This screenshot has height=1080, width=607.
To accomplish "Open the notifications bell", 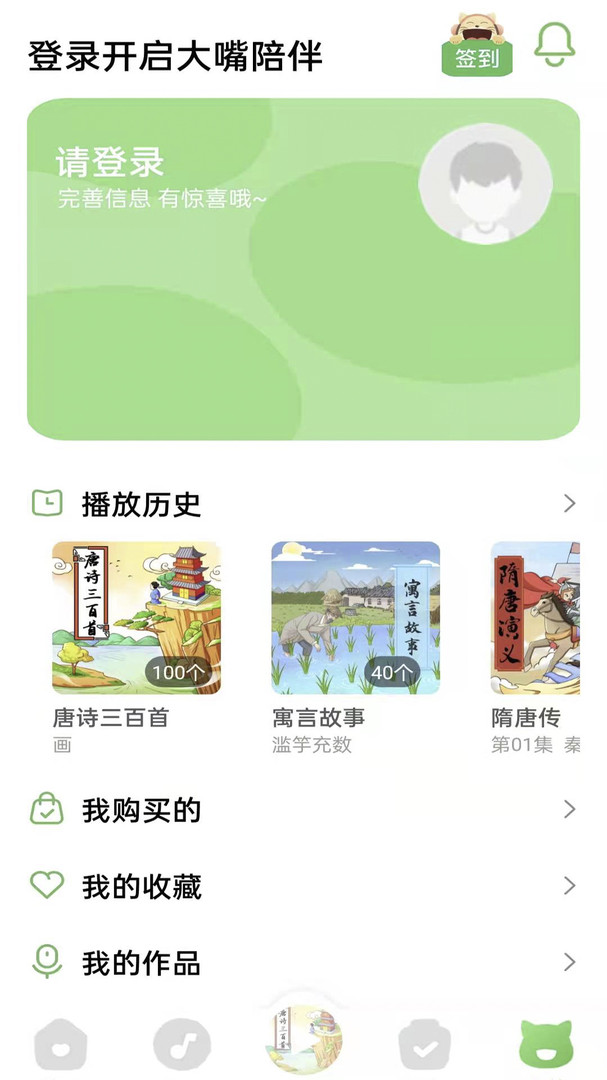I will point(555,45).
